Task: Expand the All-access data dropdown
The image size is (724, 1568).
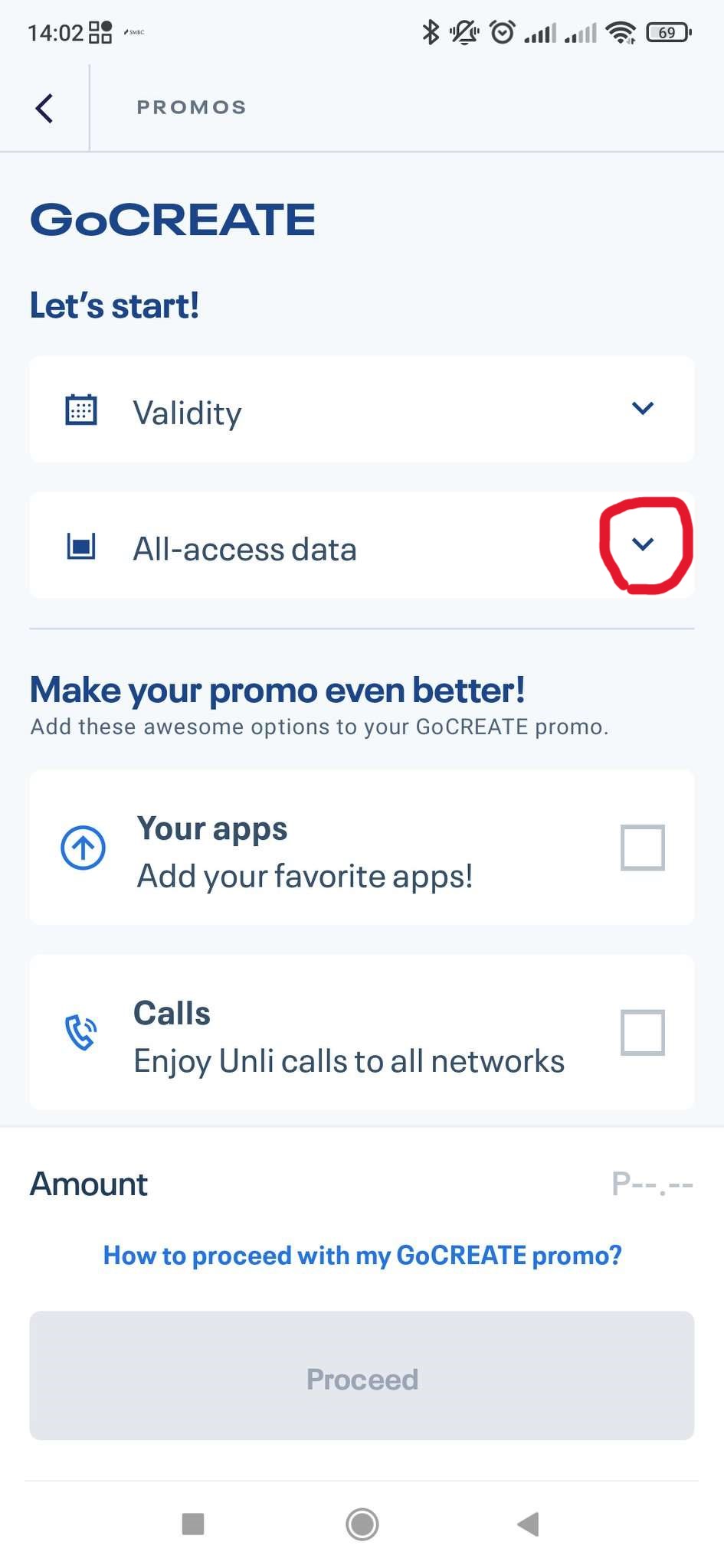Action: point(642,544)
